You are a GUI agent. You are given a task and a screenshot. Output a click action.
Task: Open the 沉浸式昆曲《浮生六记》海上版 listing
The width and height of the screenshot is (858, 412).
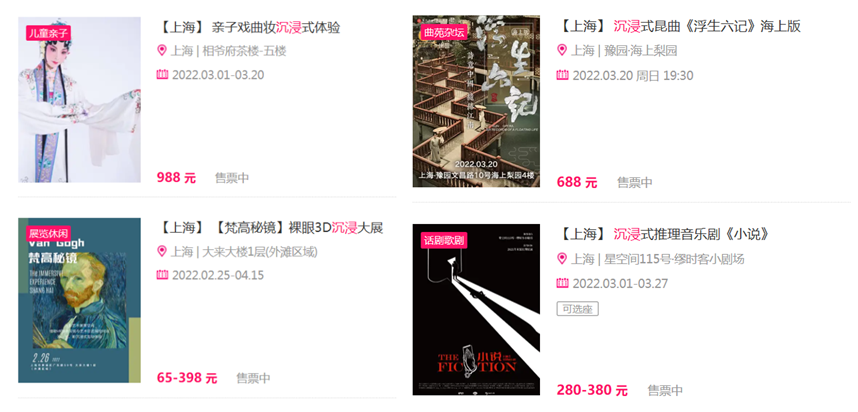click(678, 26)
